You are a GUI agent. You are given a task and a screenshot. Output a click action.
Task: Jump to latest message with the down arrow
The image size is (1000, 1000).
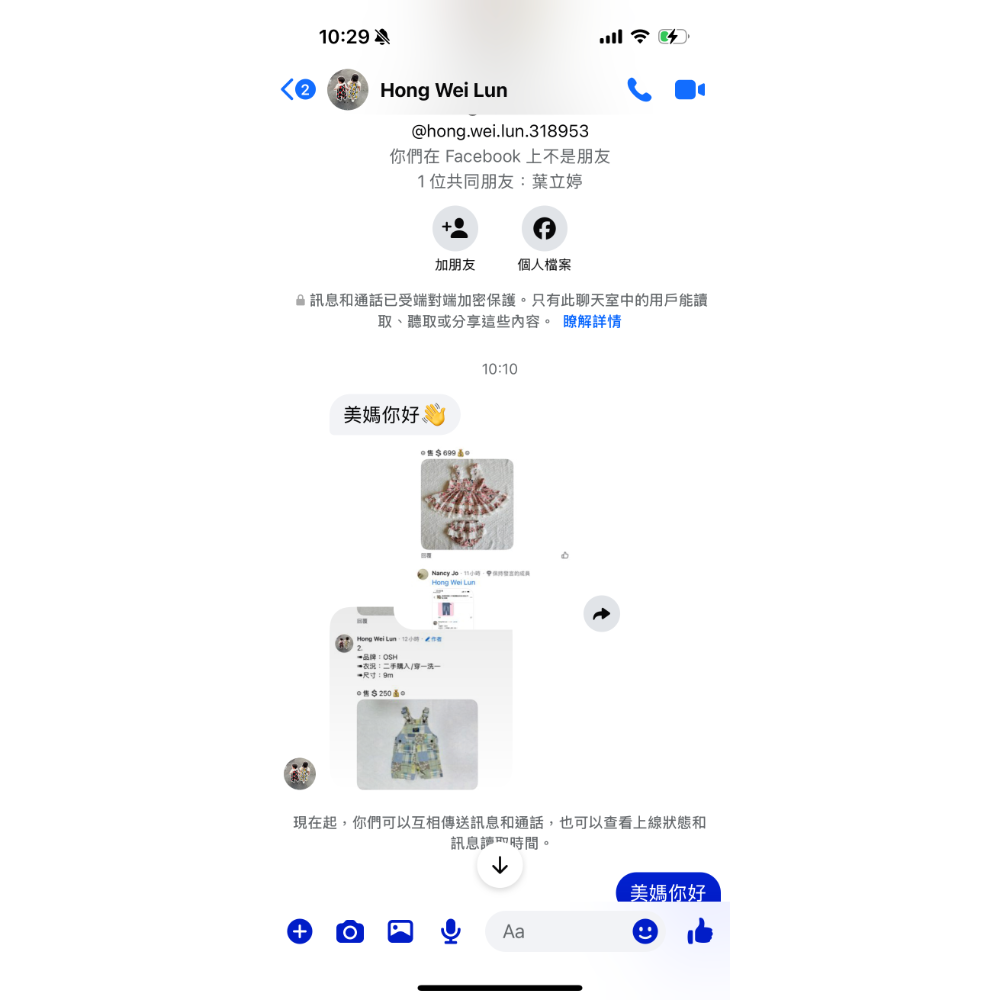500,866
